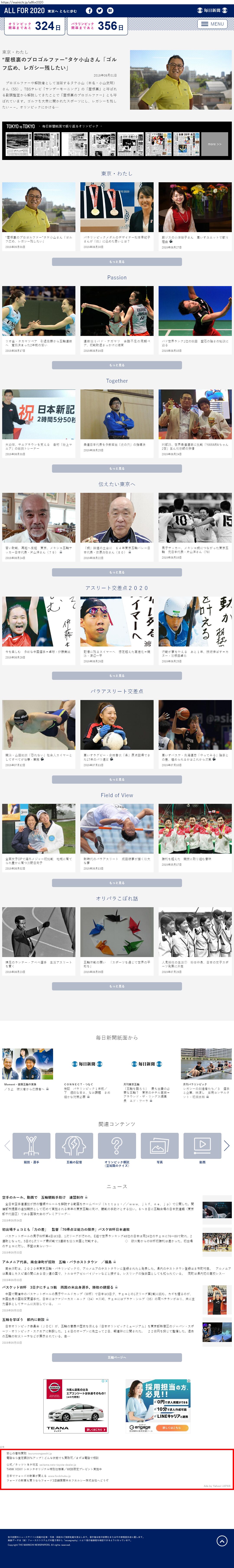Show previous related content with left arrow
The width and height of the screenshot is (234, 1568).
click(x=7, y=1146)
